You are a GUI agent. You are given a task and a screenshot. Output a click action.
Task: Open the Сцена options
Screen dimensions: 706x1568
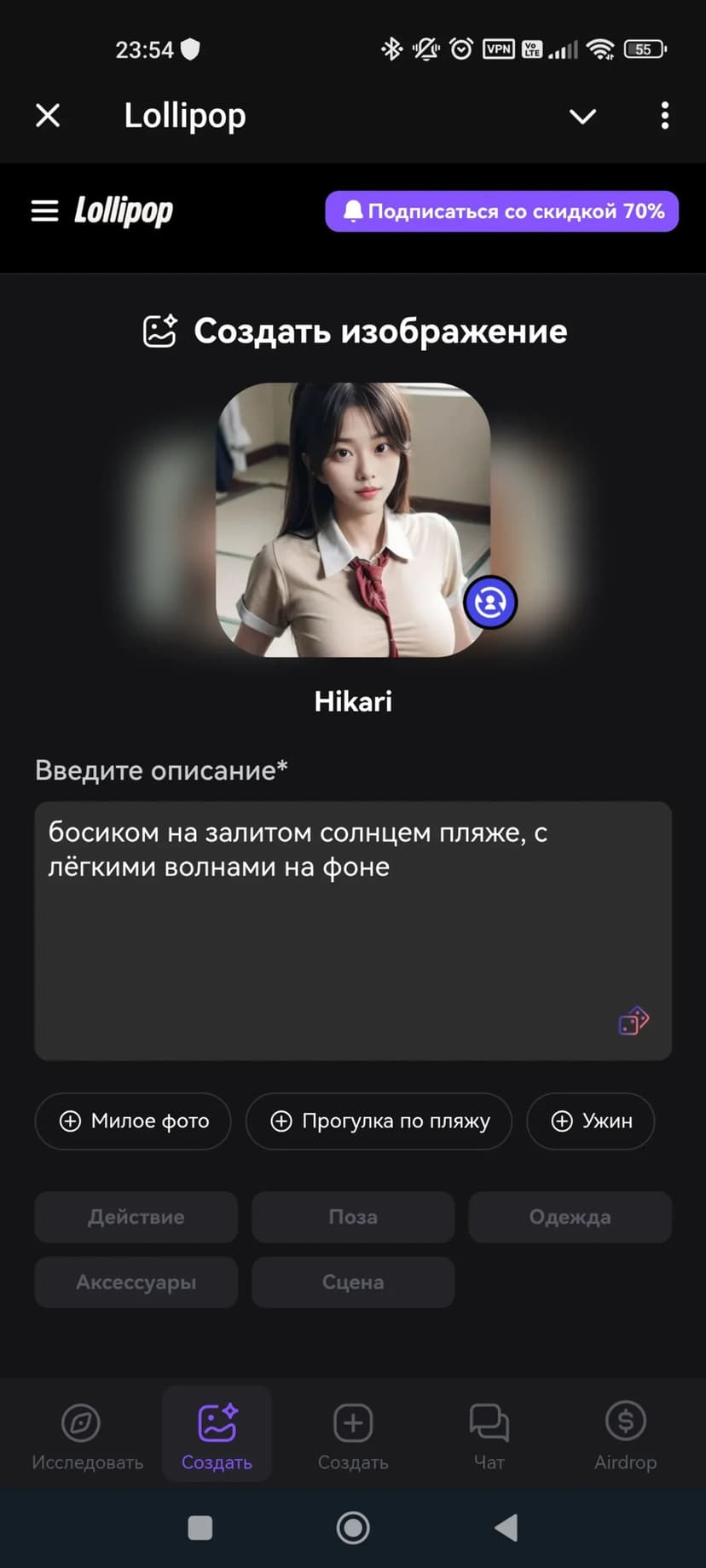353,1282
